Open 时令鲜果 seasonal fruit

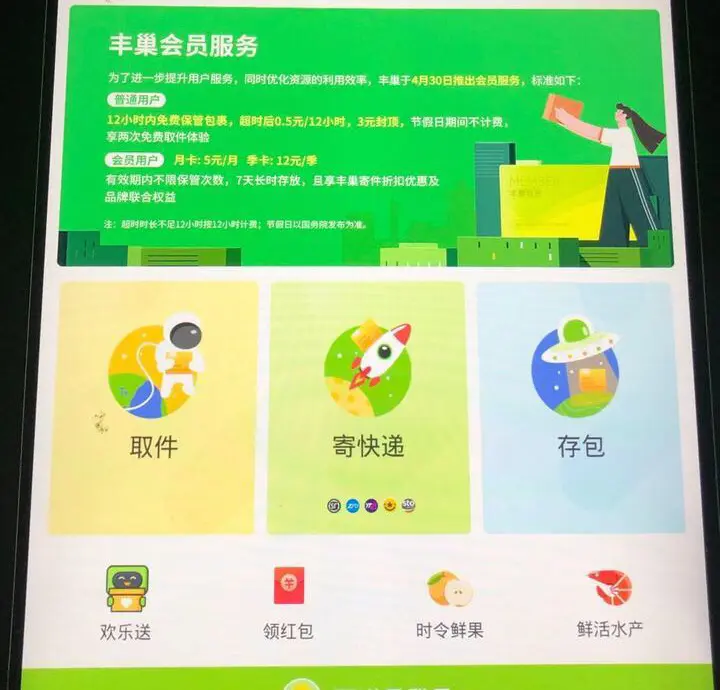[449, 600]
